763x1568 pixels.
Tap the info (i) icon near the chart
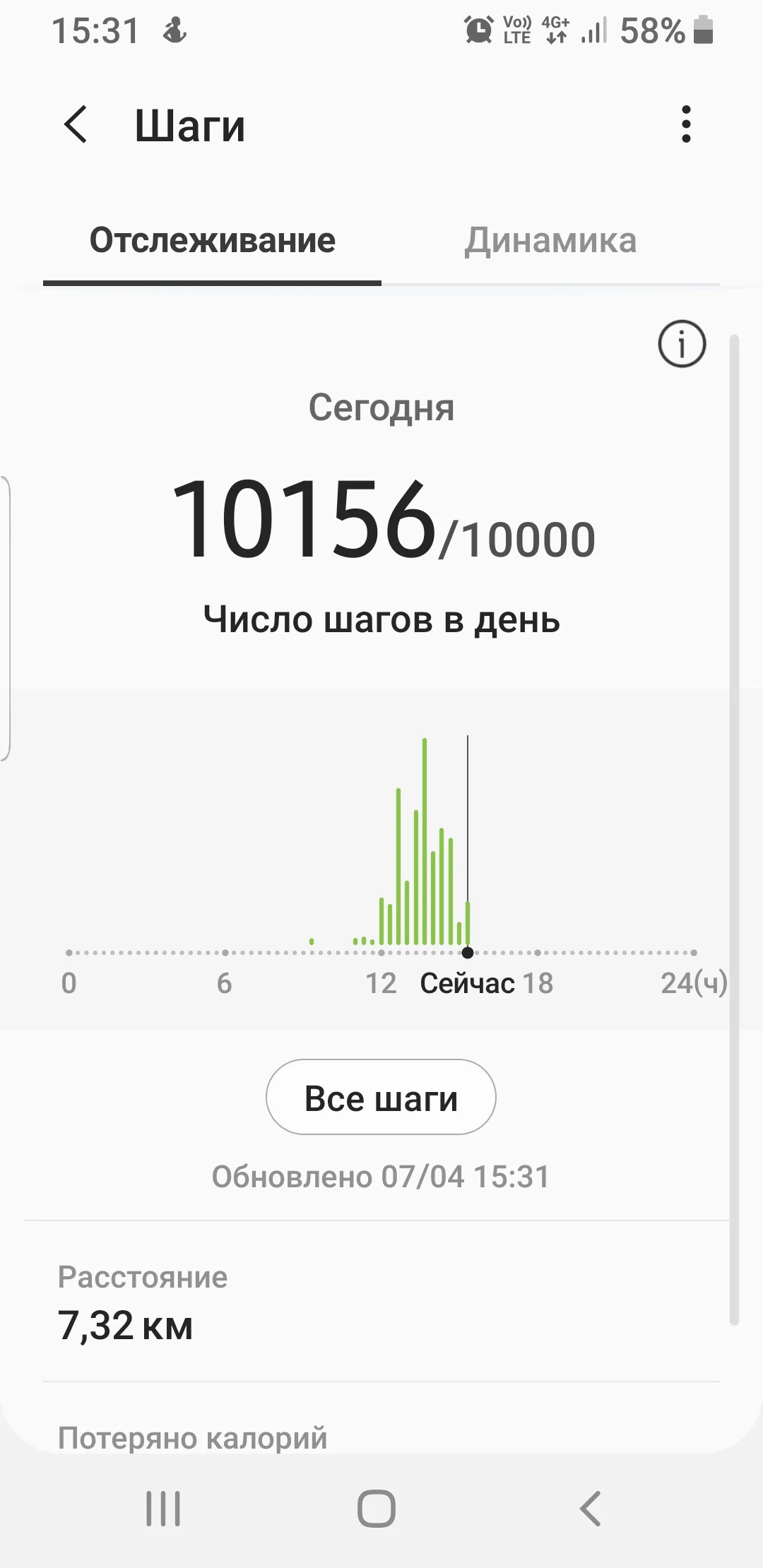[x=680, y=344]
